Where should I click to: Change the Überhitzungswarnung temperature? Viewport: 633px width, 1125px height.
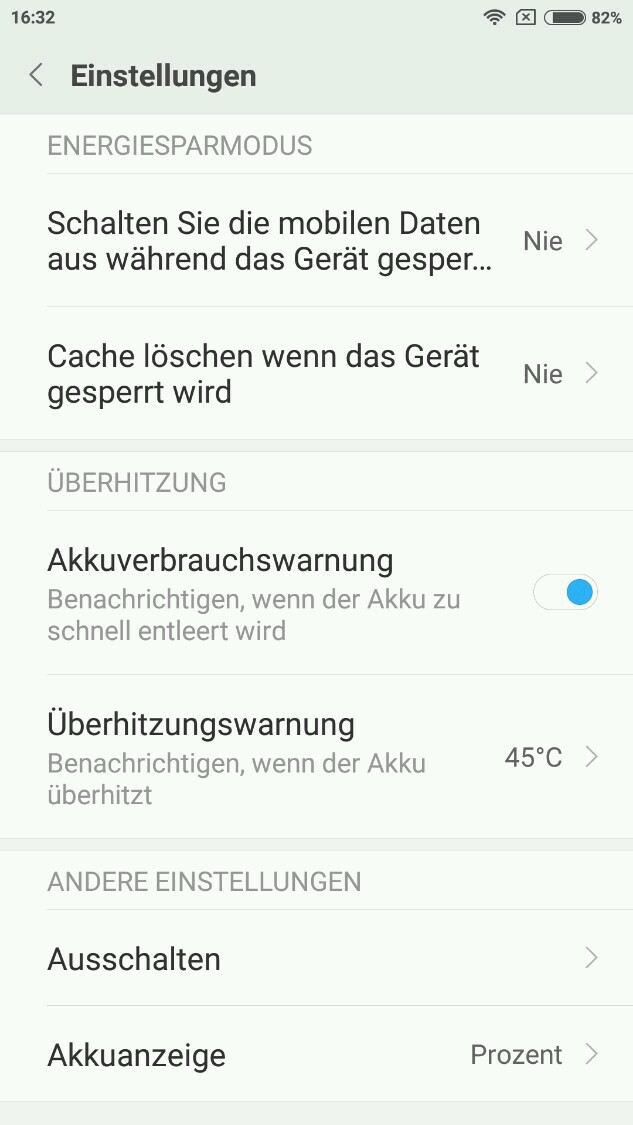point(316,757)
